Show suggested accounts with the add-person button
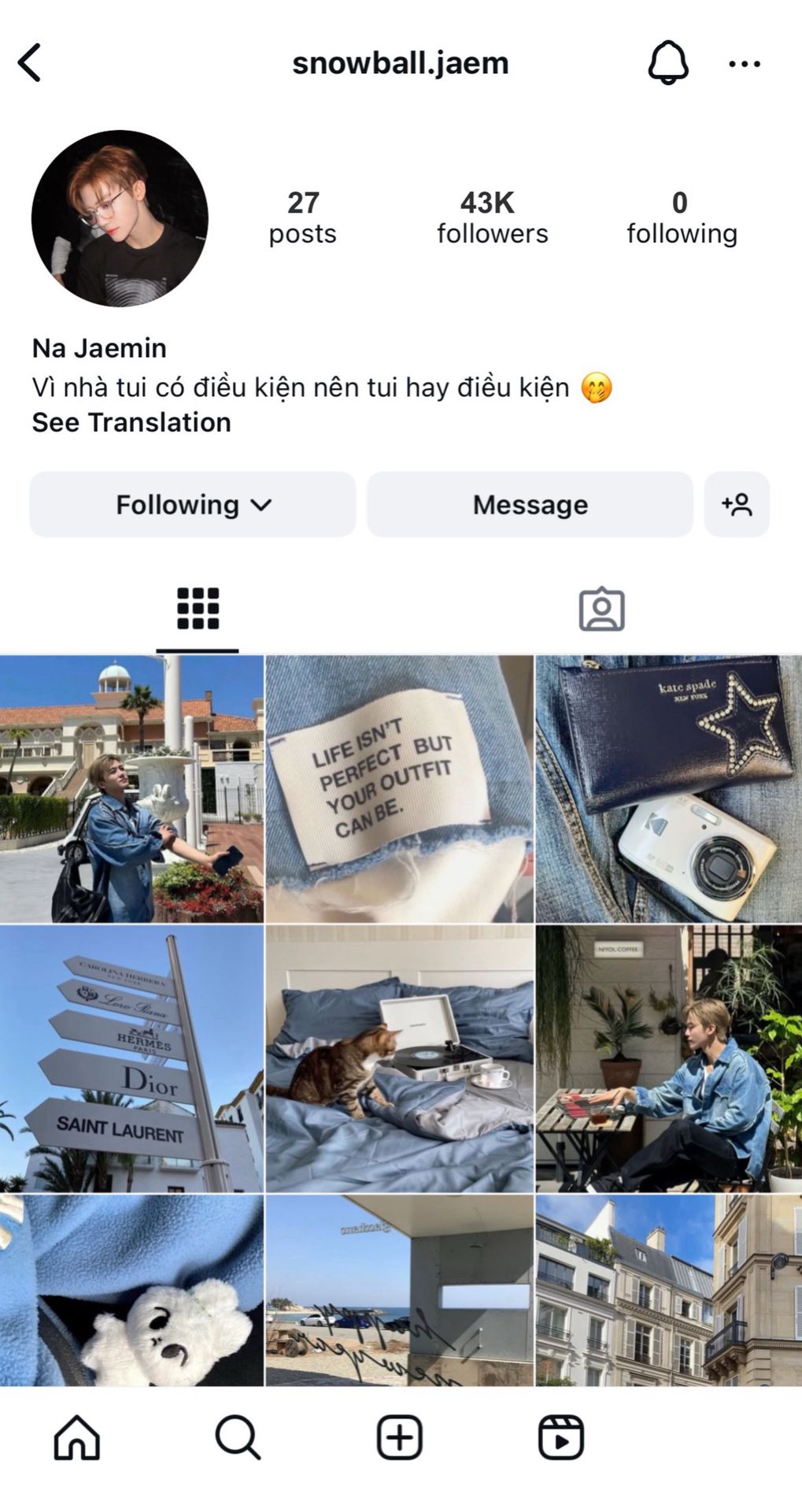This screenshot has height=1512, width=802. [737, 505]
